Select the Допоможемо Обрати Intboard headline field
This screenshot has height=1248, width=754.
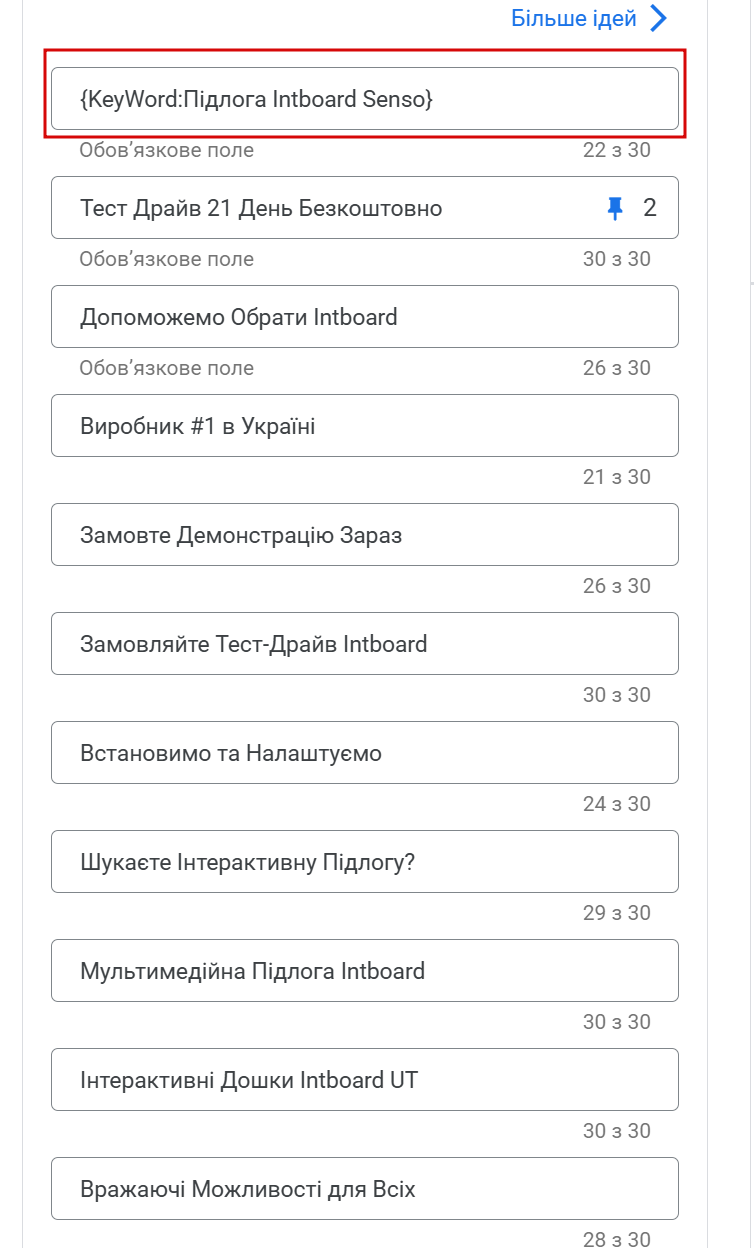point(364,317)
